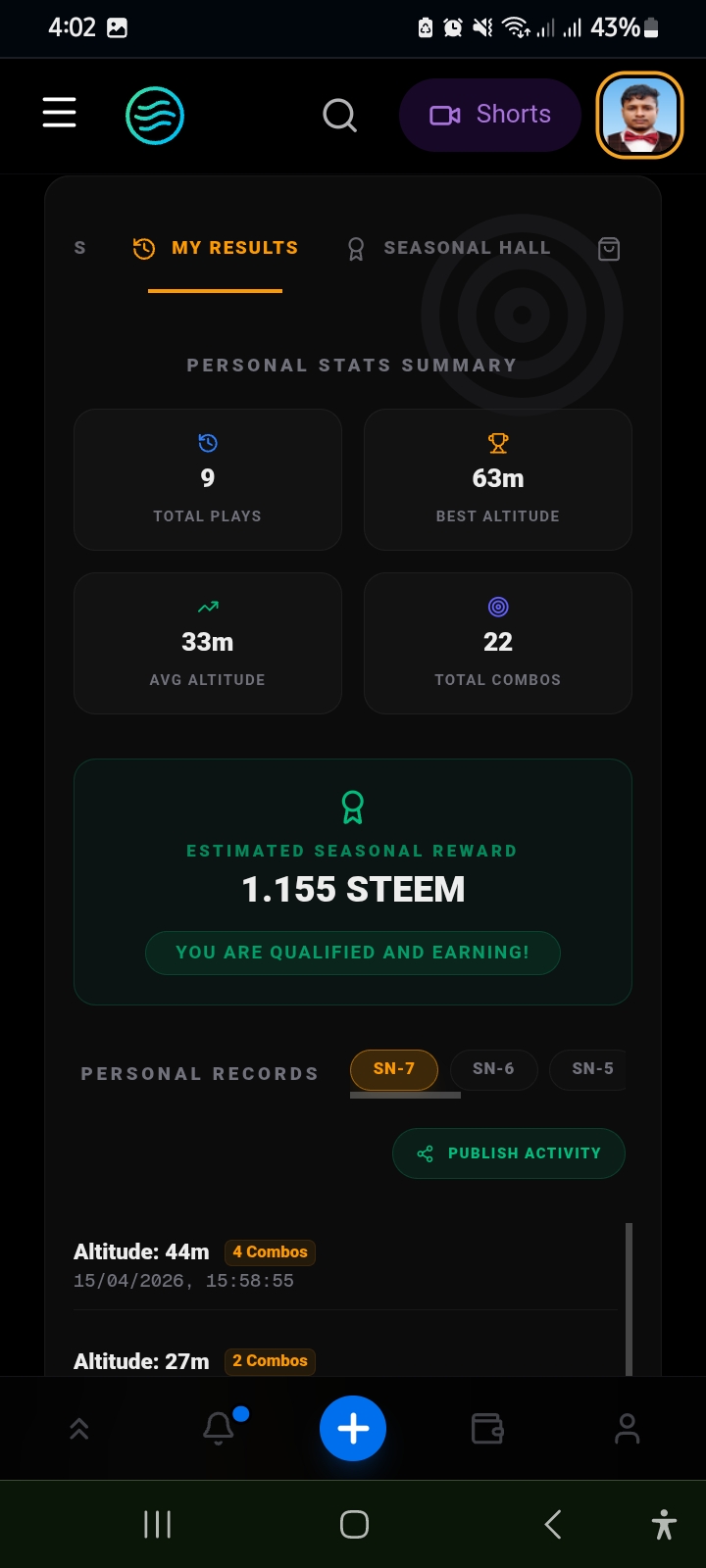
Task: Open recent apps from navigation bar
Action: 157,1524
